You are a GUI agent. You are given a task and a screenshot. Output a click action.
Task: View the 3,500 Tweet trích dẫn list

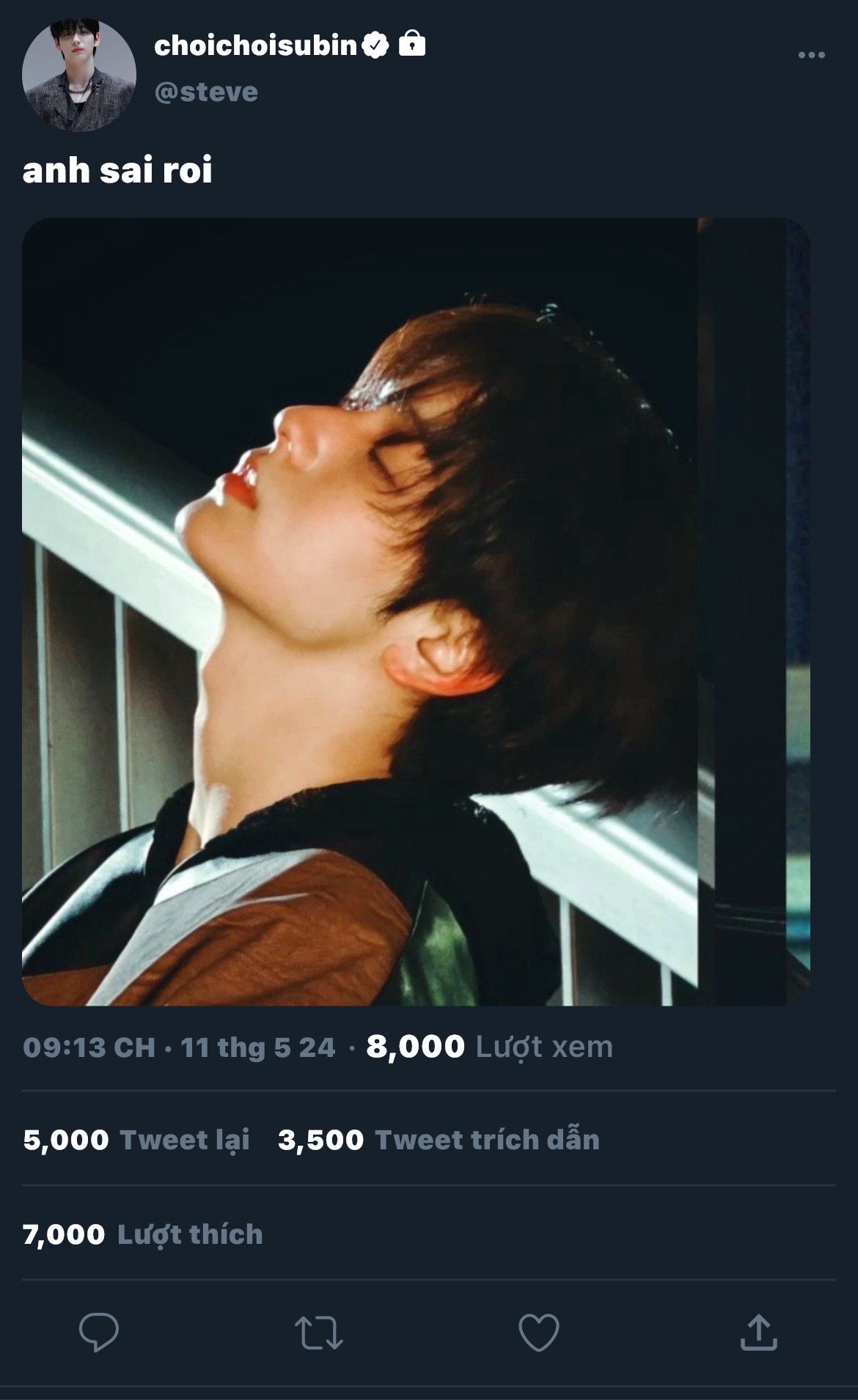click(x=439, y=1140)
